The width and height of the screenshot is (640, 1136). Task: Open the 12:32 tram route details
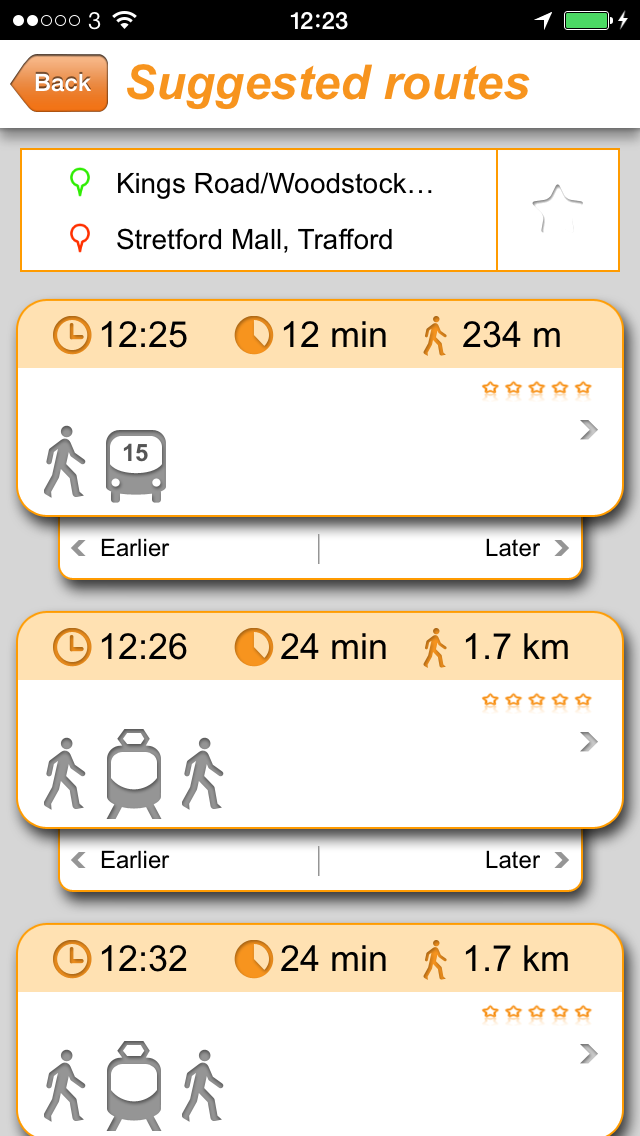pos(320,1030)
